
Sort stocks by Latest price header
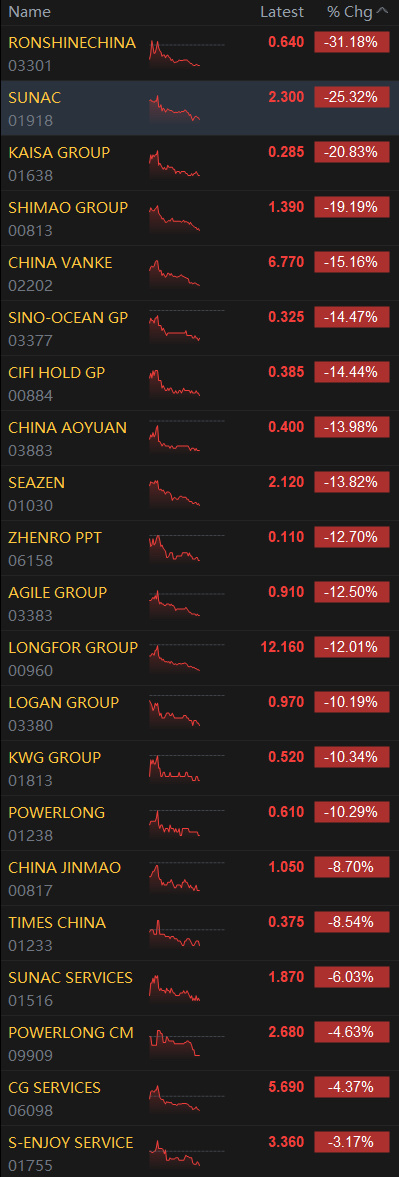282,12
